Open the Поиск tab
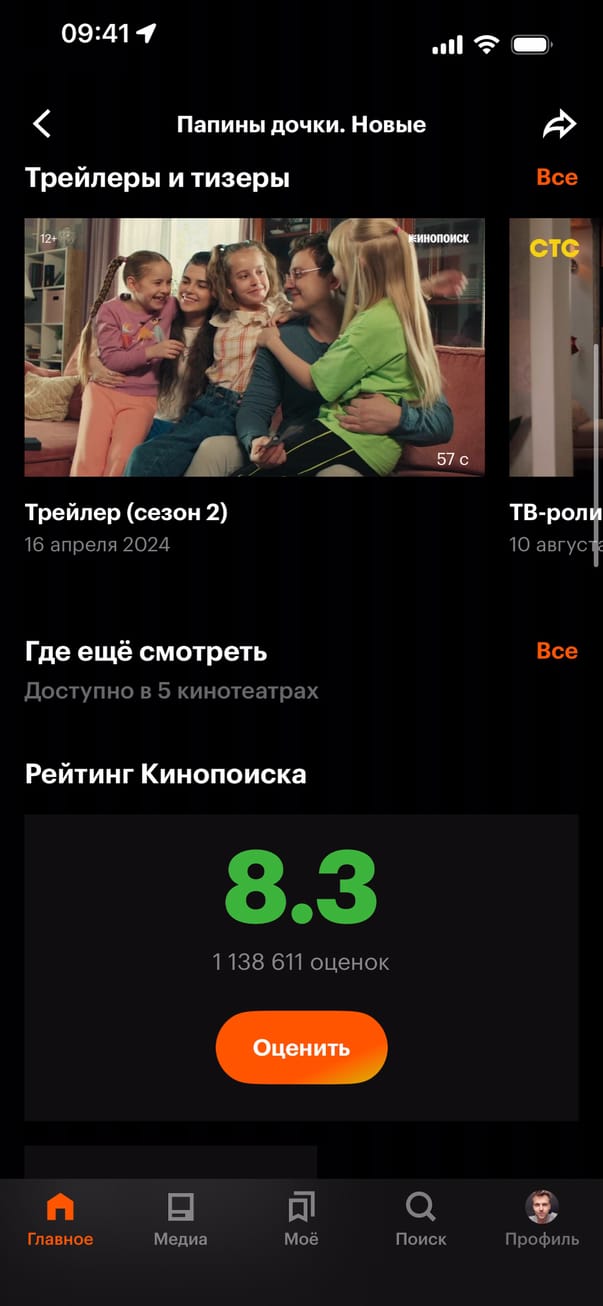603x1306 pixels. click(421, 1220)
